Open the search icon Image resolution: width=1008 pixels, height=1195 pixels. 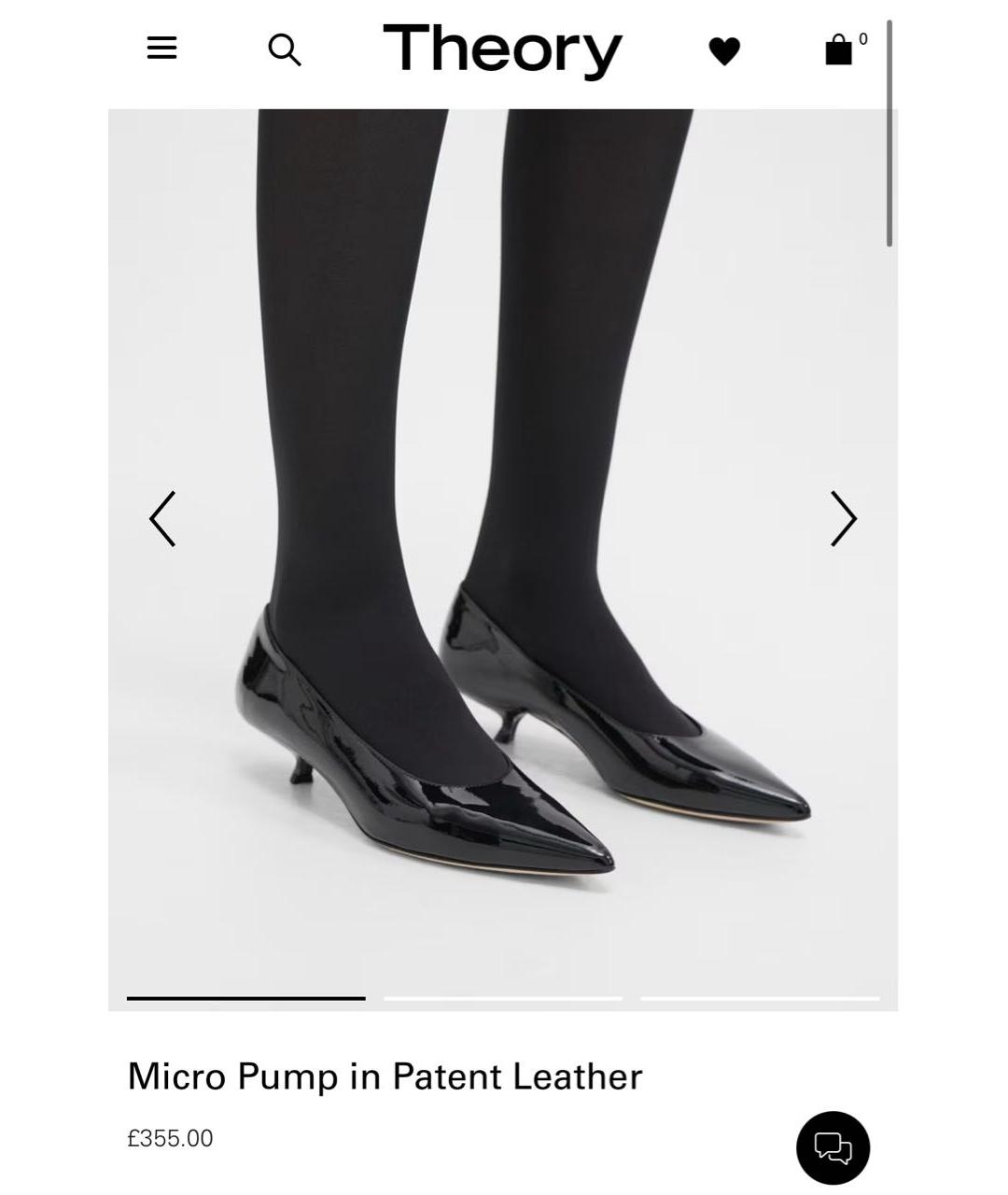[x=285, y=49]
